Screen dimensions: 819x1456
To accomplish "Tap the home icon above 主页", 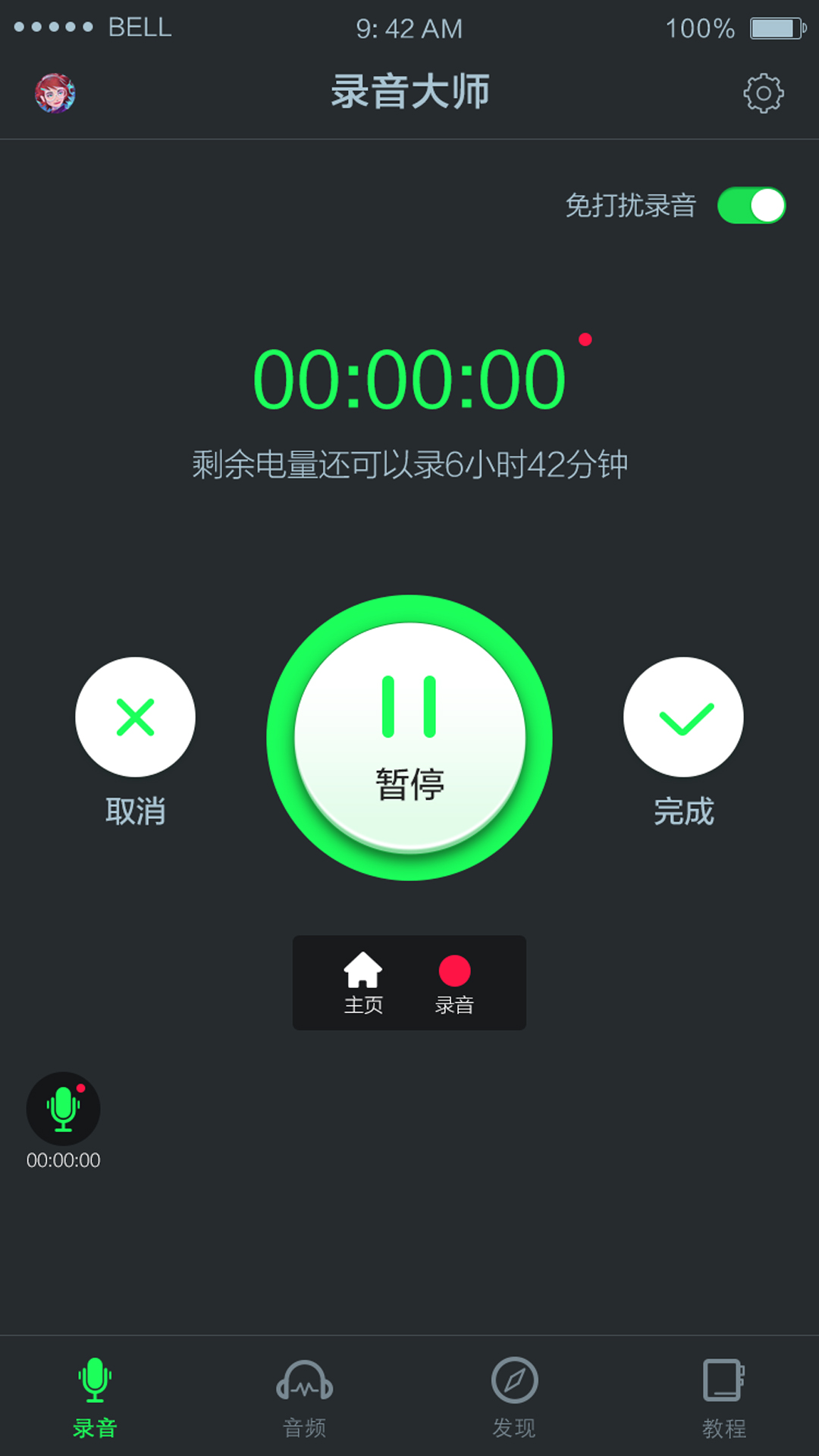I will pyautogui.click(x=364, y=967).
